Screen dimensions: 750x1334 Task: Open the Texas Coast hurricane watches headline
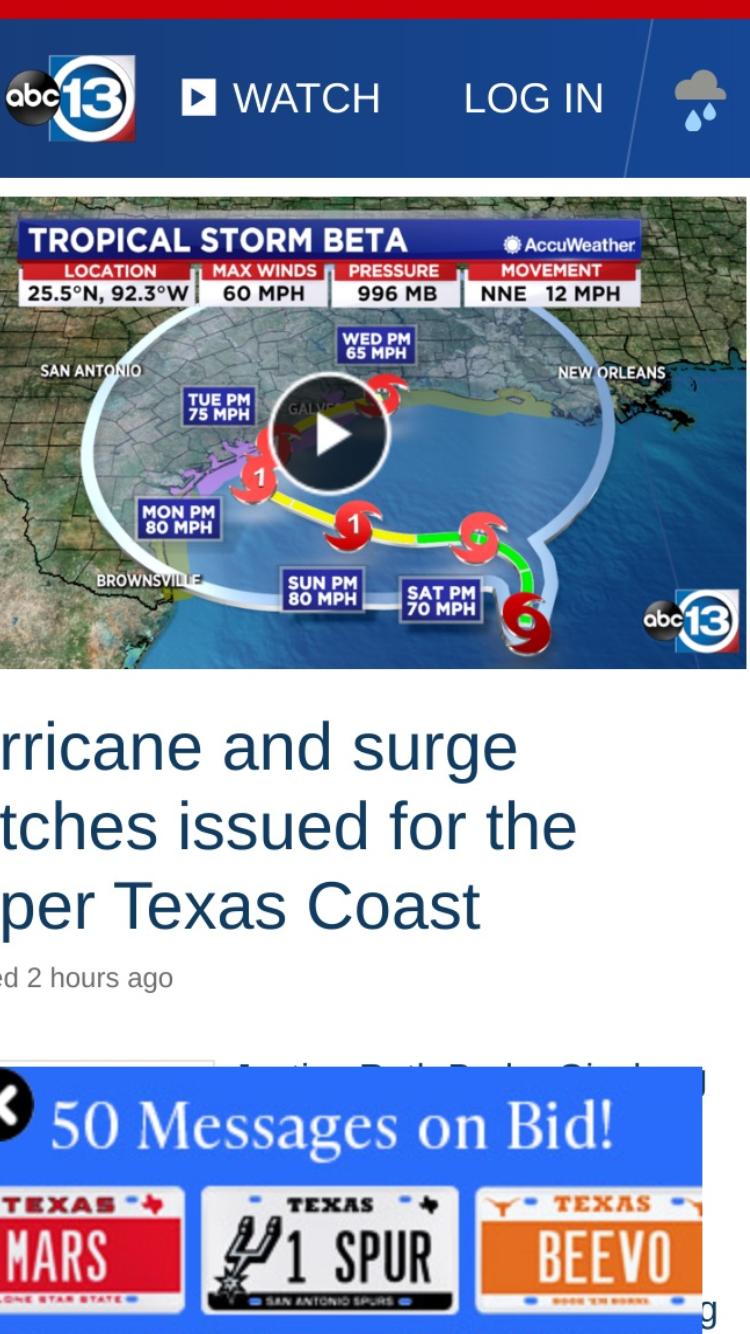click(x=289, y=827)
